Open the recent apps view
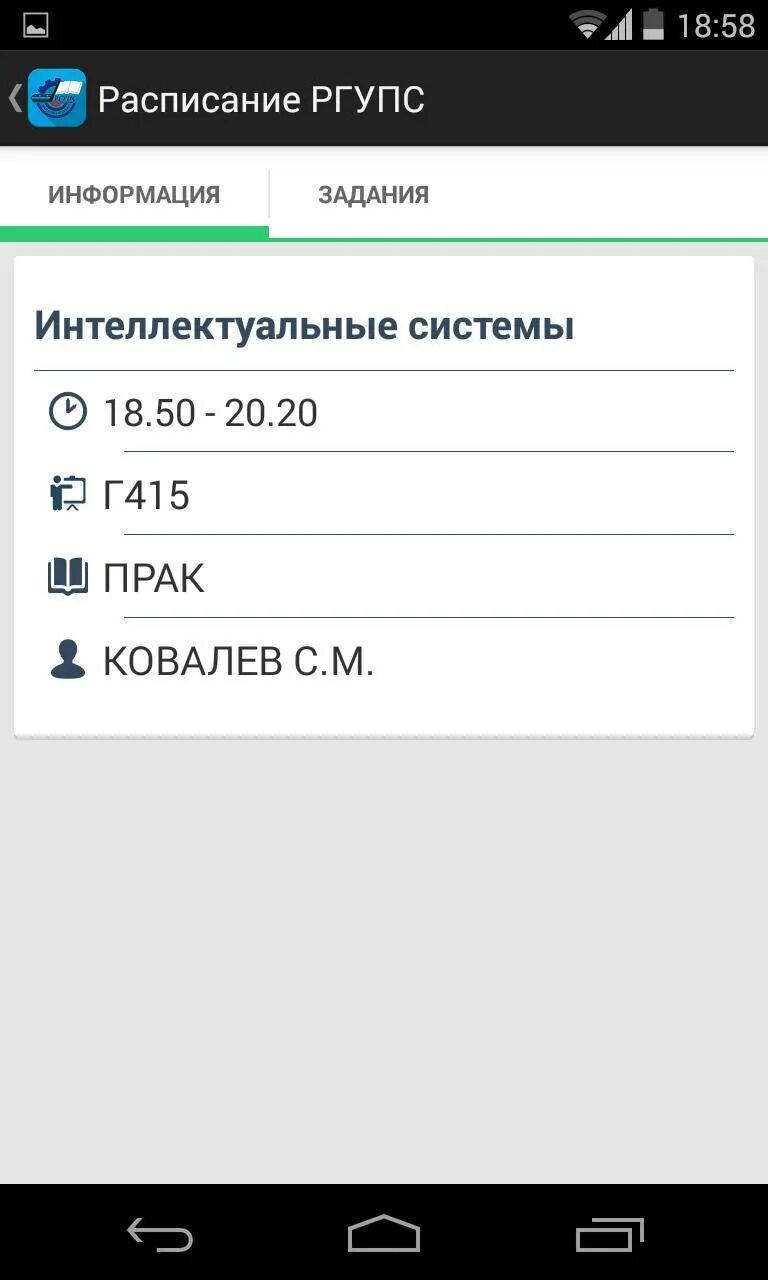Image resolution: width=768 pixels, height=1280 pixels. pos(610,1235)
